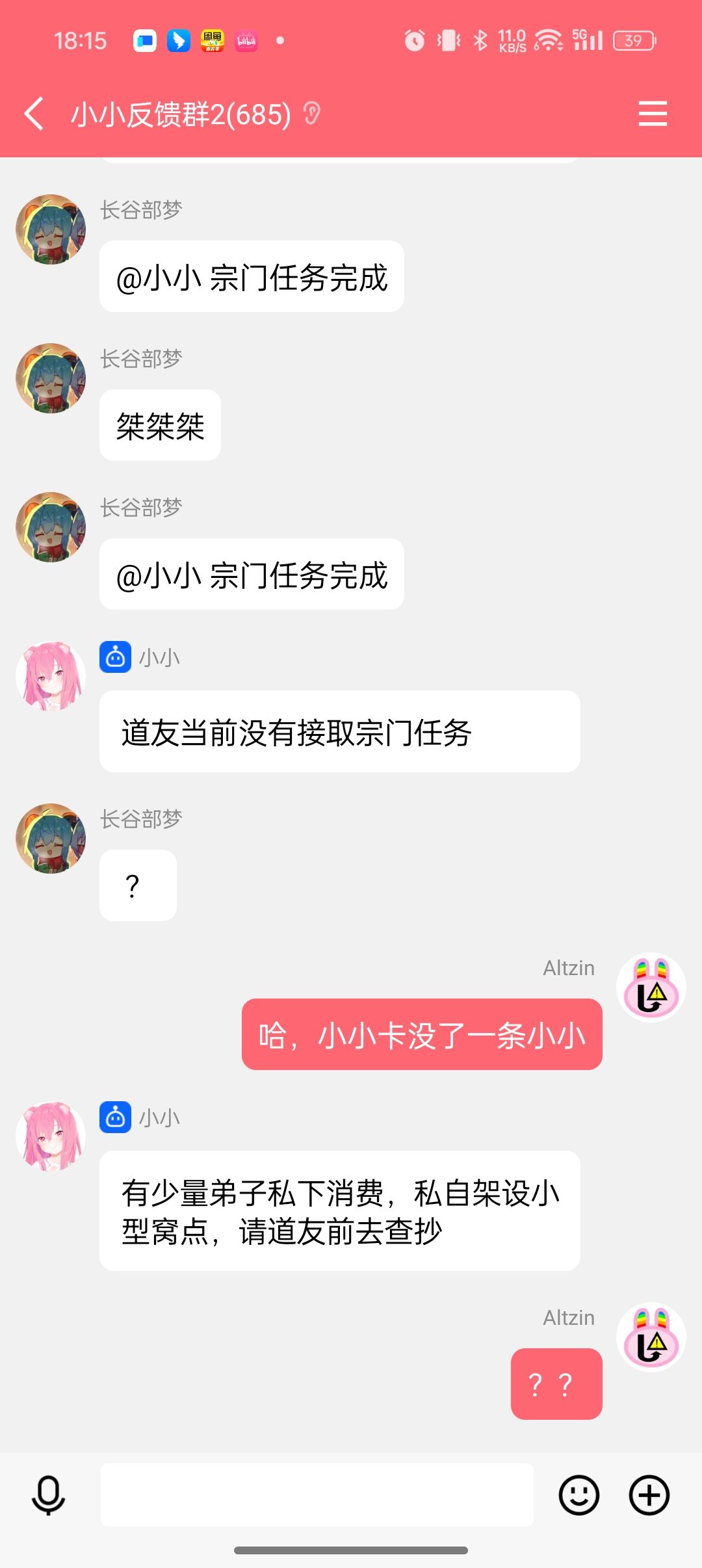Focus the message text field
Screen dimensions: 702x1568
[x=317, y=1495]
